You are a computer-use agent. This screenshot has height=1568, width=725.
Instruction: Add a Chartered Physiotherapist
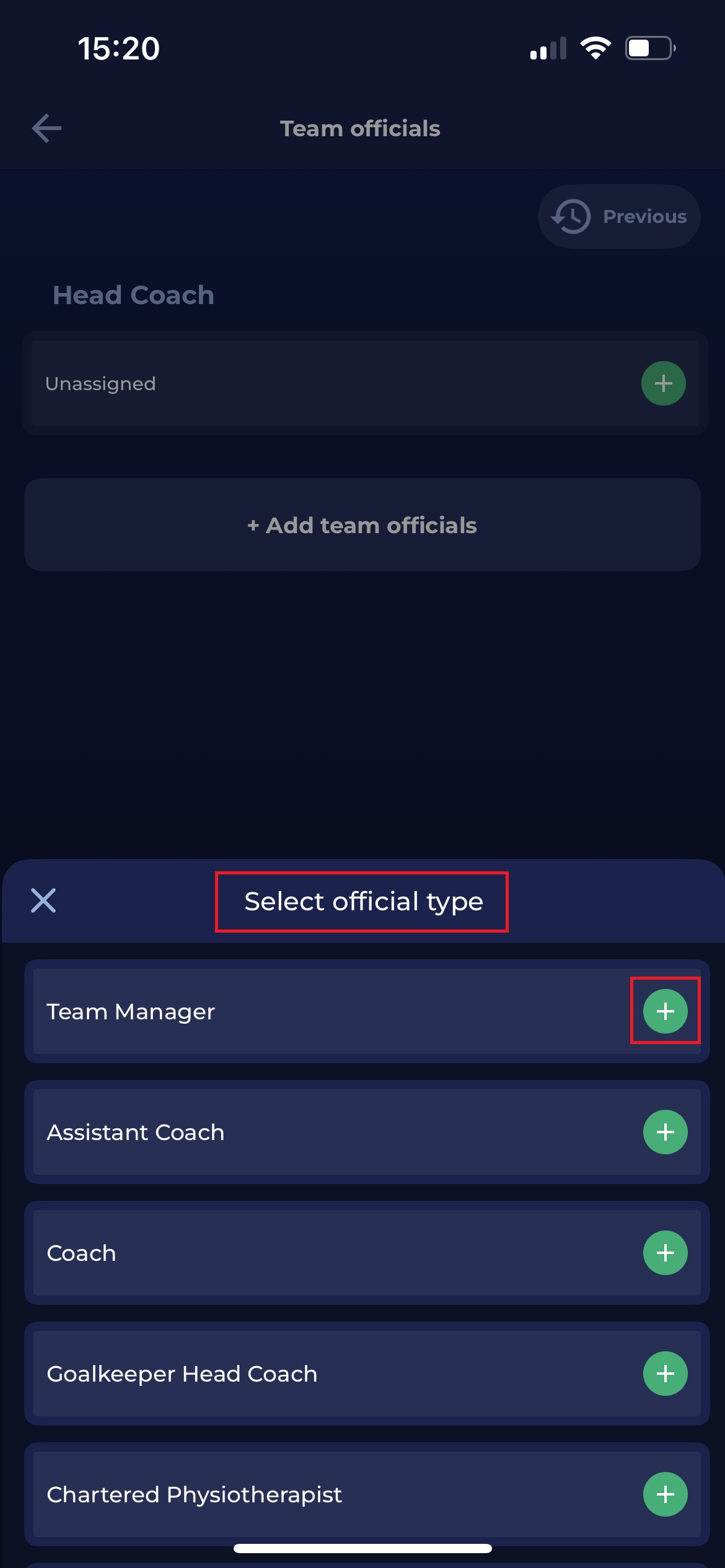pos(665,1494)
